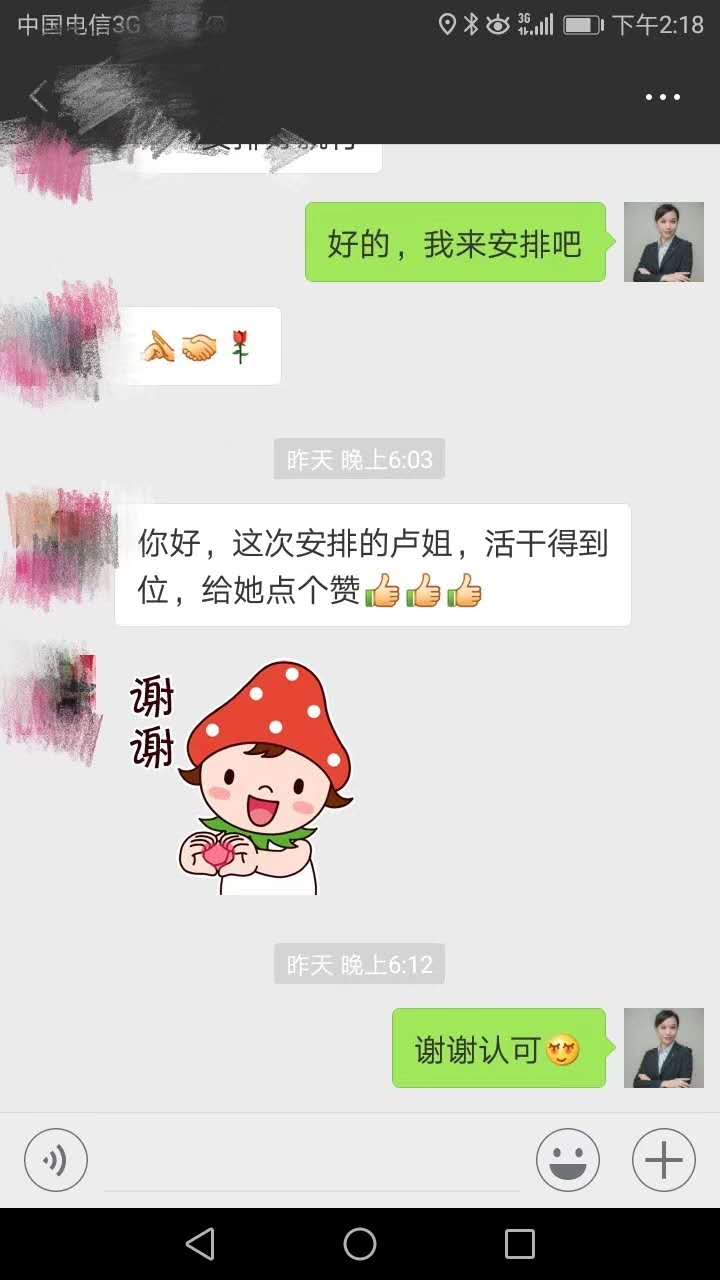Open the three-dot chat menu

(662, 97)
